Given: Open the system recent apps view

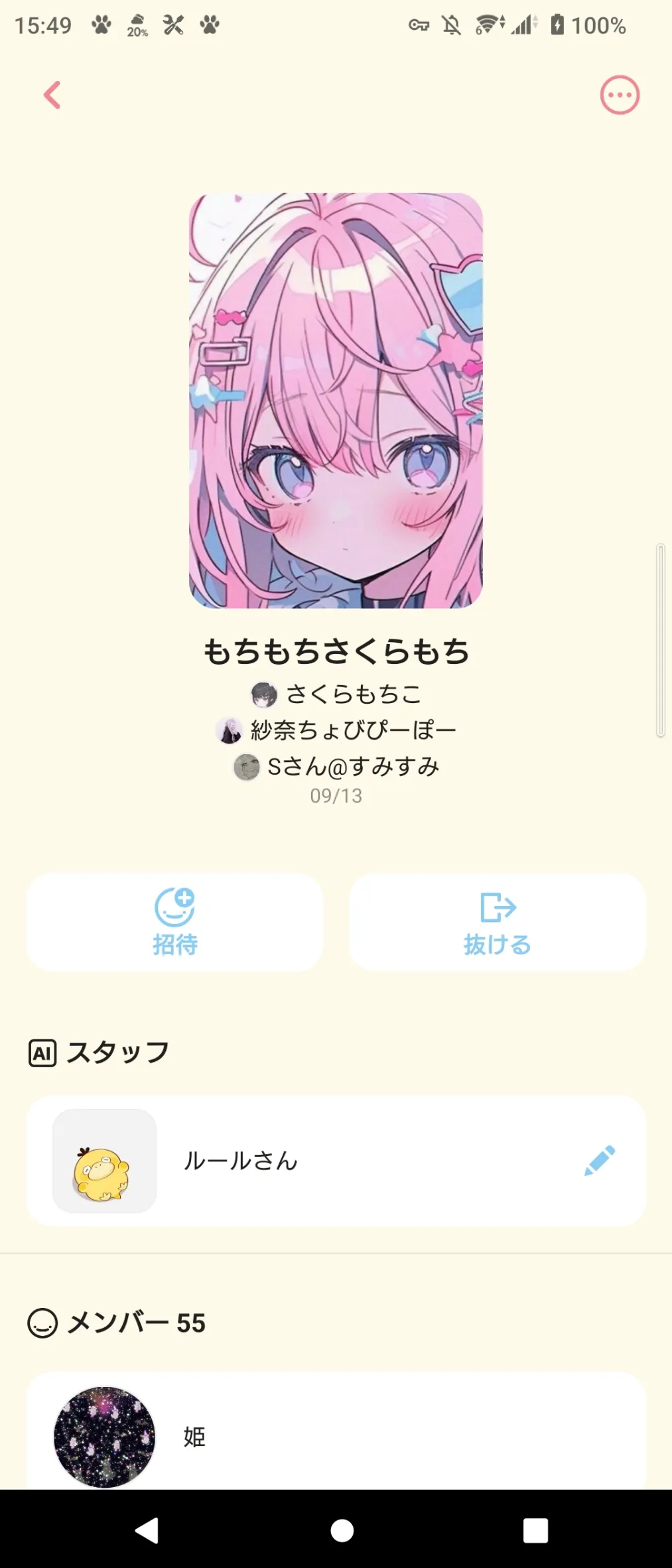Looking at the screenshot, I should [x=535, y=1530].
